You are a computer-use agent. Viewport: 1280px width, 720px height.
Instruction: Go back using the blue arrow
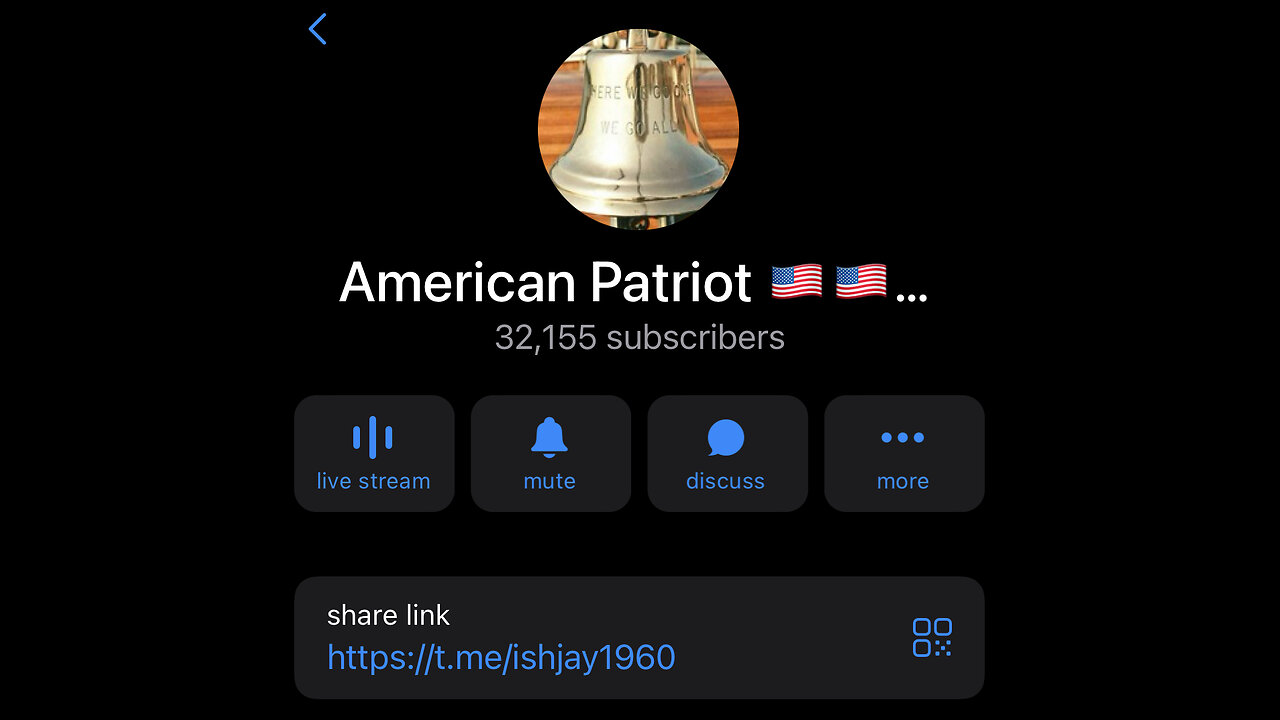(318, 29)
